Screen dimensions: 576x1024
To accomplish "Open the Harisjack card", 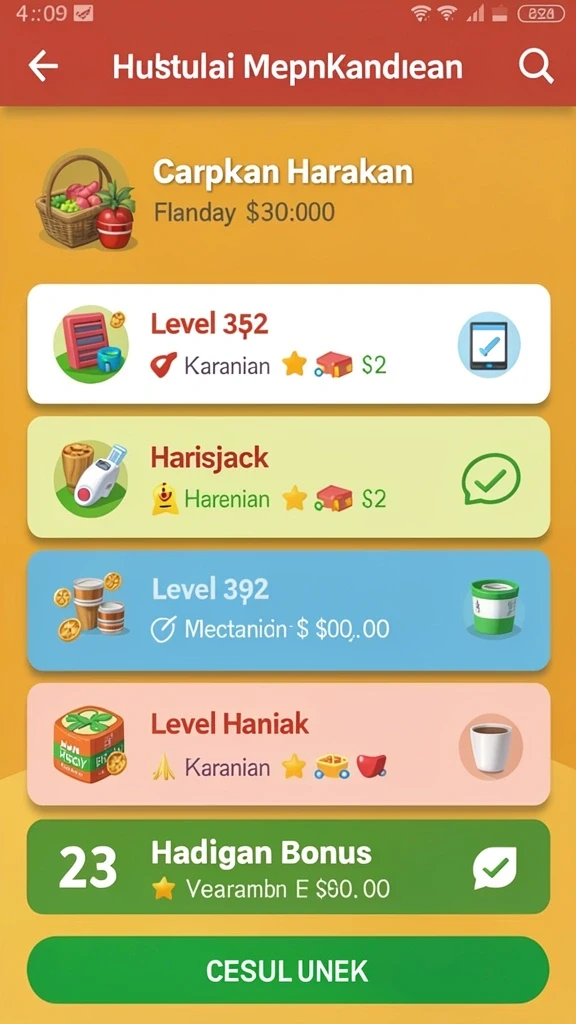I will tap(288, 477).
